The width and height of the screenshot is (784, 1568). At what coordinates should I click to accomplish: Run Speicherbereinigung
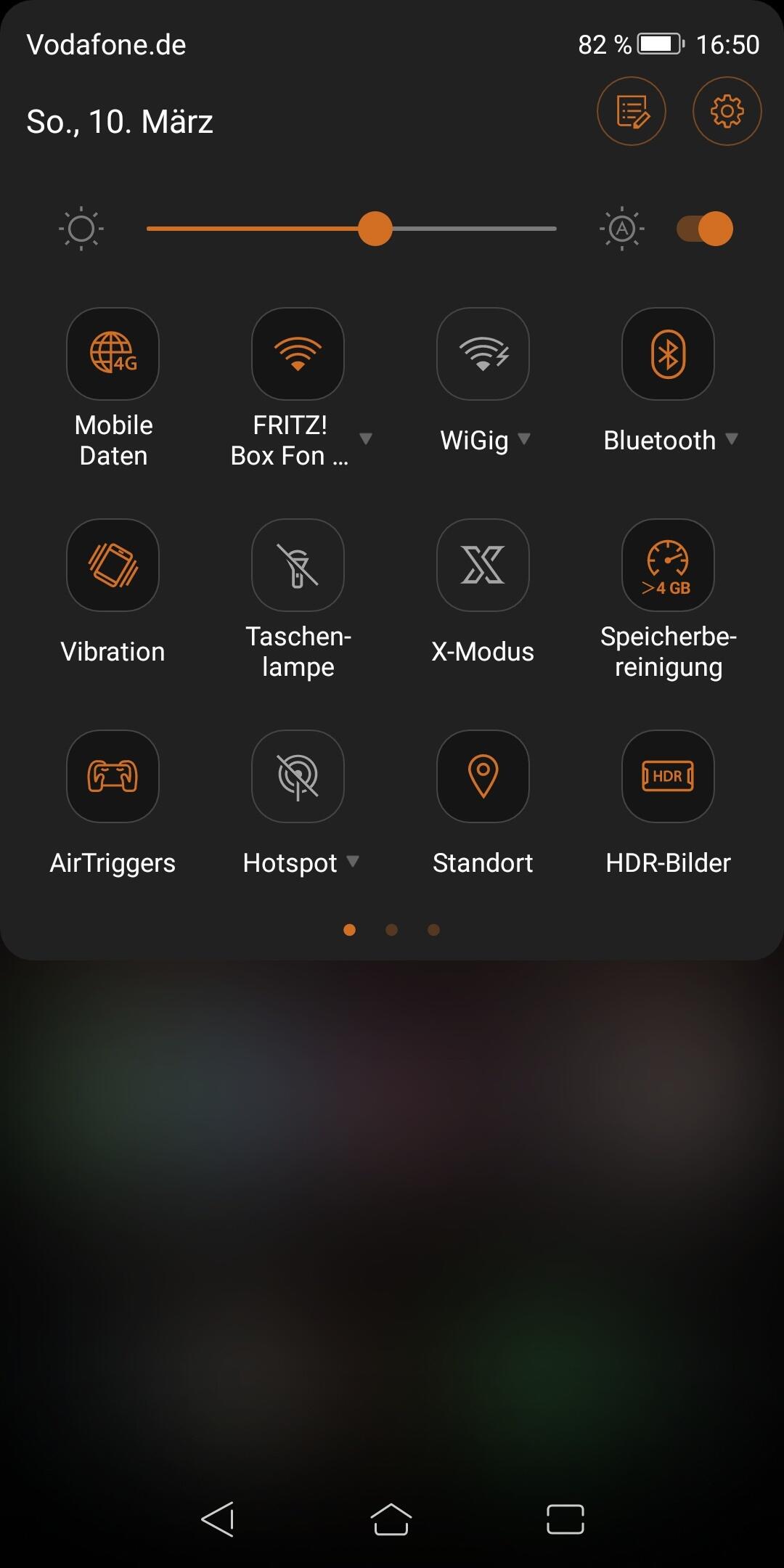point(668,565)
